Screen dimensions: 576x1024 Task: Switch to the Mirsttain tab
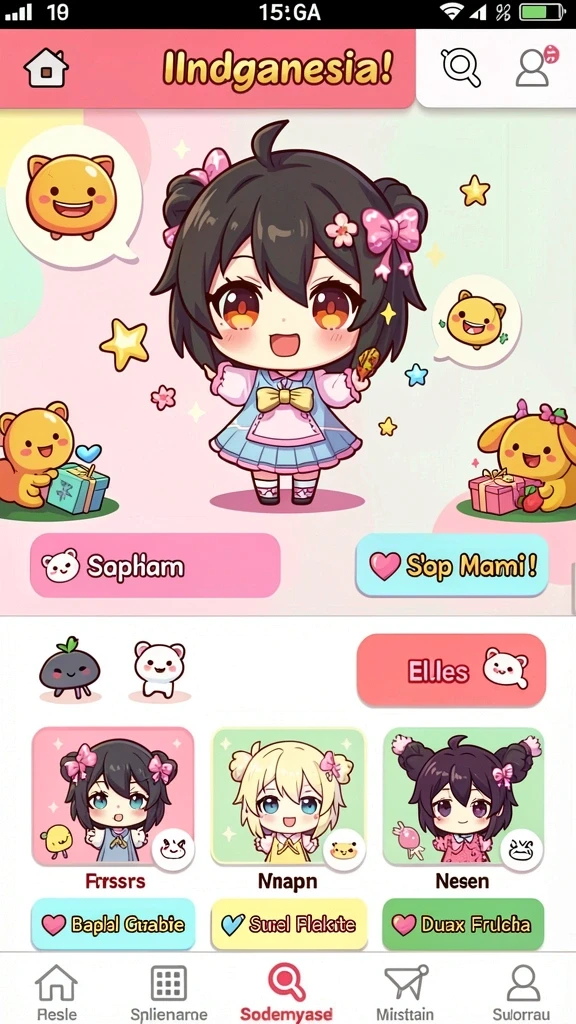(x=406, y=993)
